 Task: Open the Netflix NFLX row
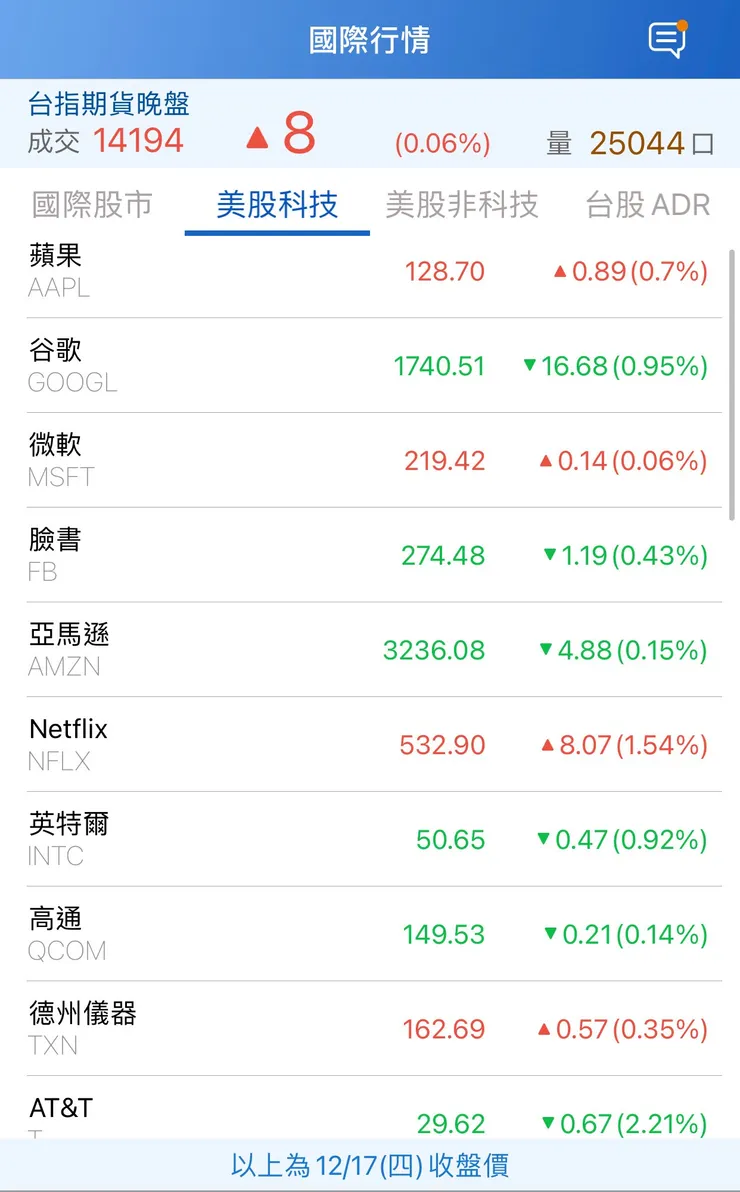(370, 745)
